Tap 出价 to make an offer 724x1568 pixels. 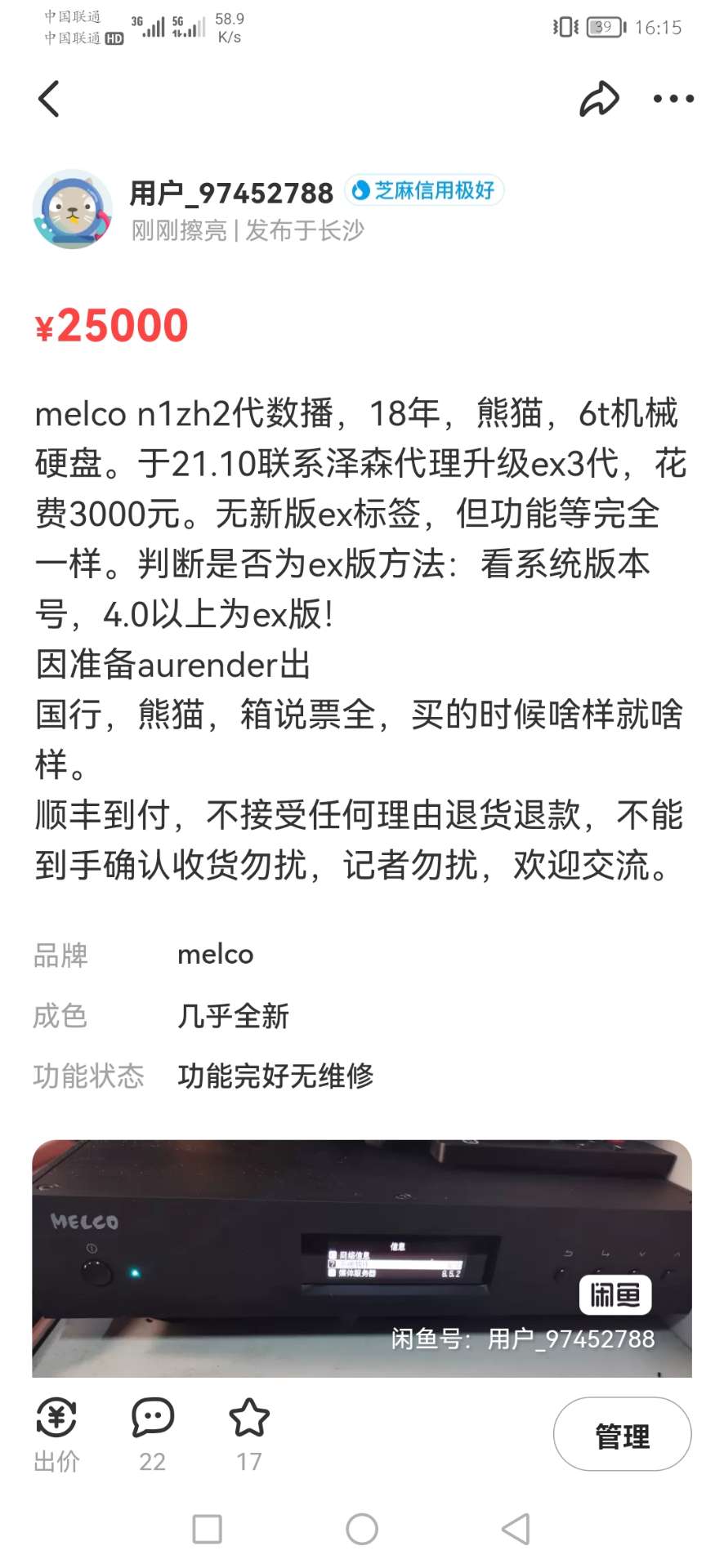pos(56,1433)
